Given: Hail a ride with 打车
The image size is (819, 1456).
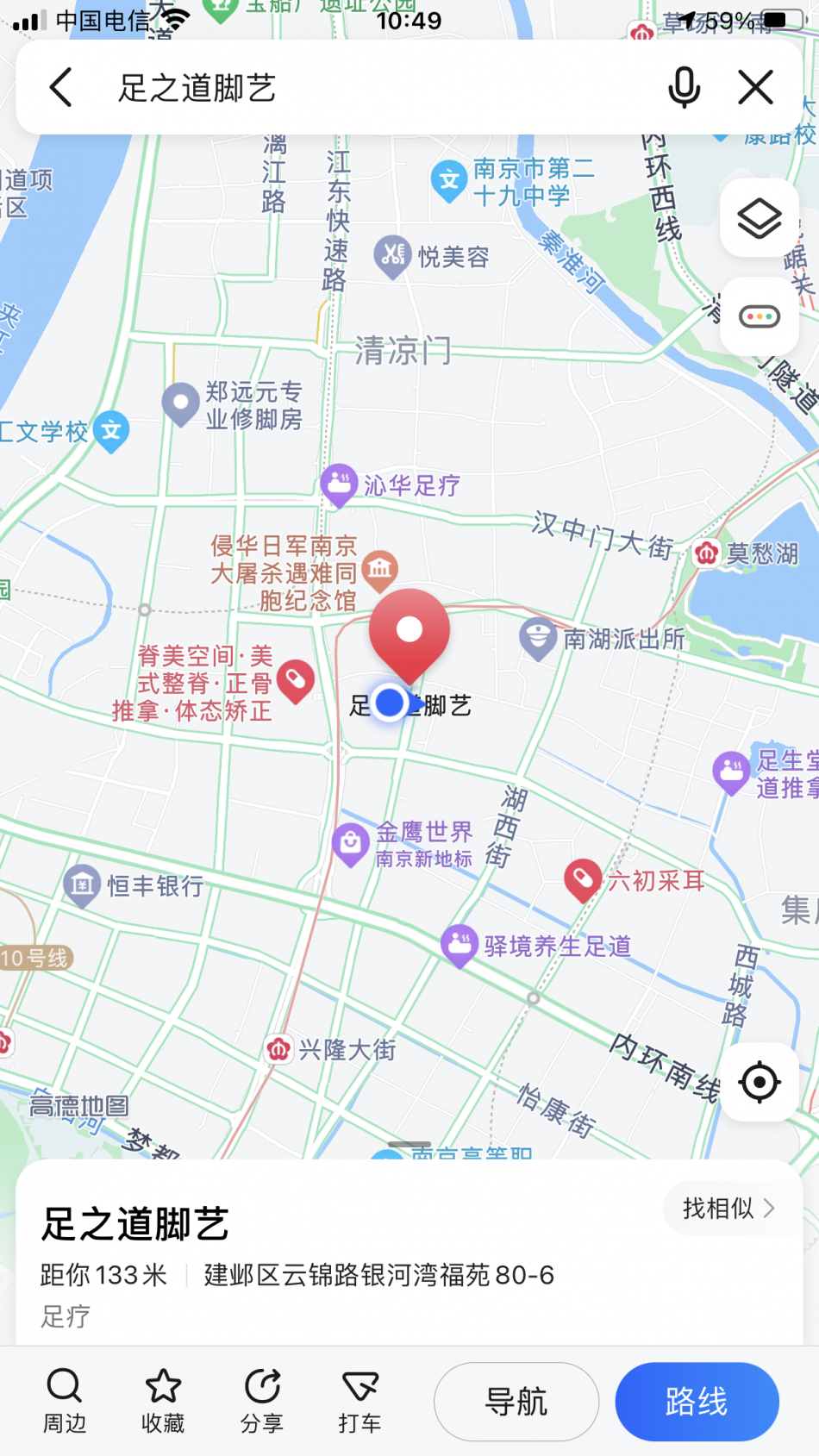Looking at the screenshot, I should pyautogui.click(x=360, y=1401).
